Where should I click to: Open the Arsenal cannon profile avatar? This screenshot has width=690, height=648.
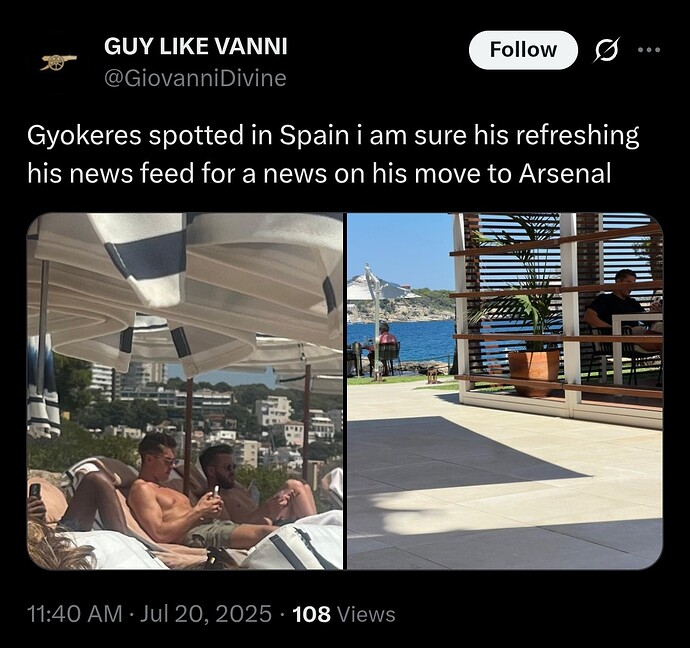pos(58,62)
